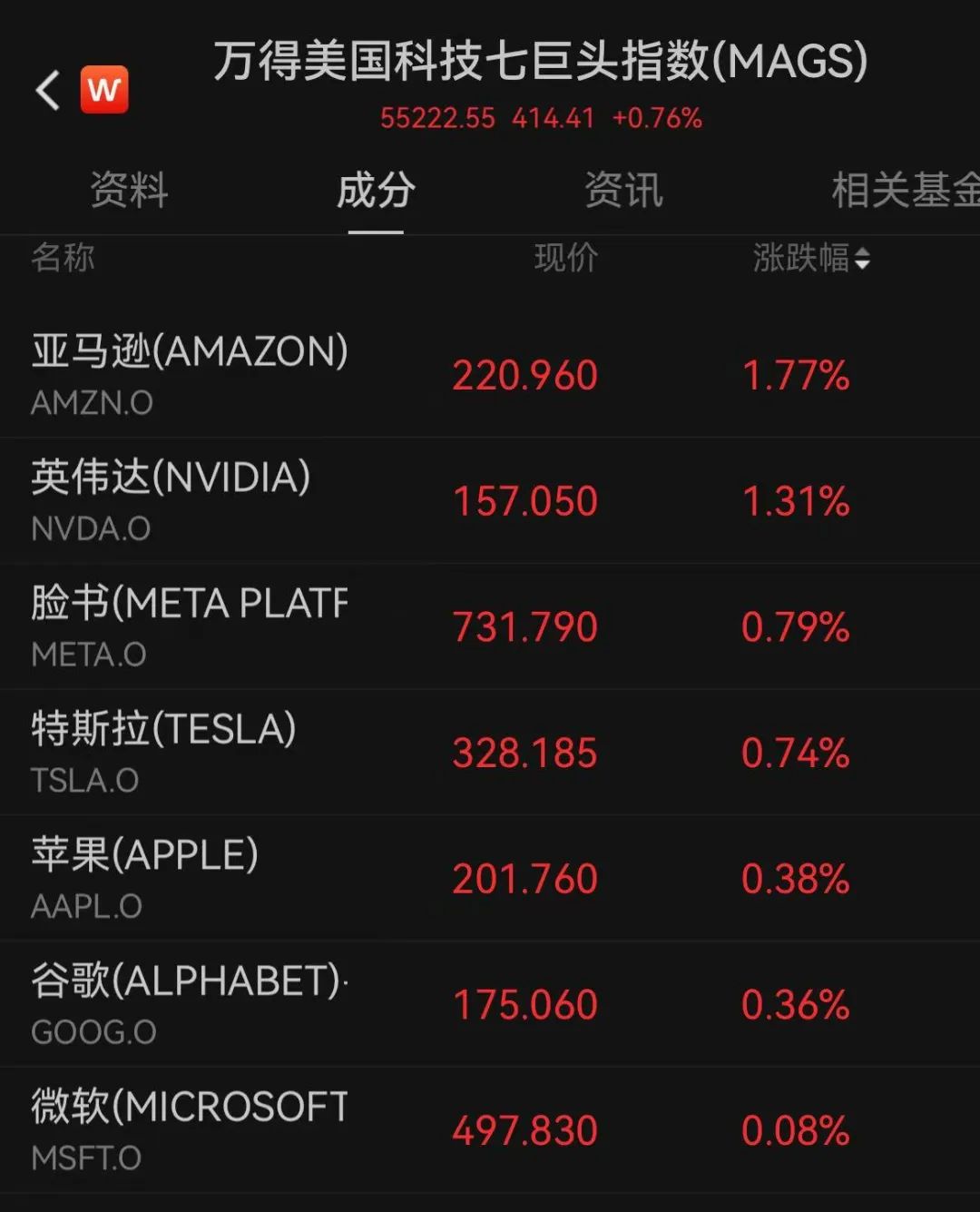Open the 谷歌 (GOOG.O) stock row
This screenshot has width=980, height=1212.
(490, 1004)
